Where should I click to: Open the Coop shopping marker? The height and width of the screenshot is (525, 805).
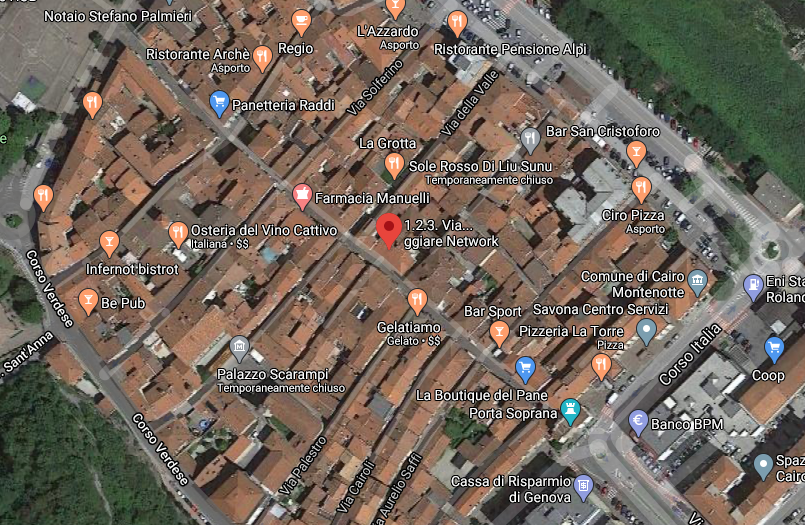point(774,348)
